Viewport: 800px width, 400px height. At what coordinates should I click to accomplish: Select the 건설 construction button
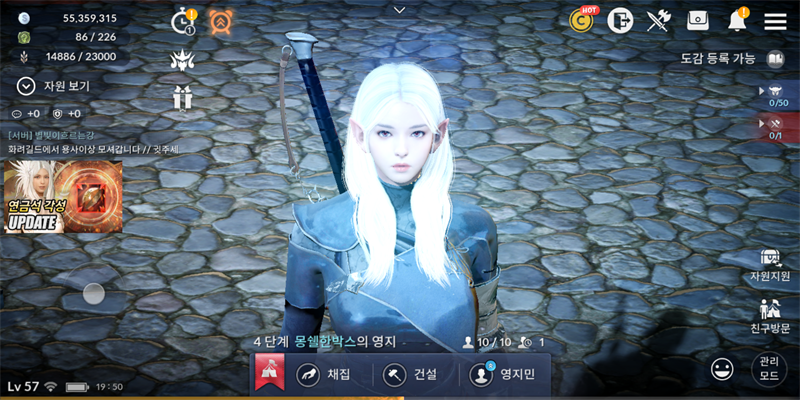tap(412, 374)
